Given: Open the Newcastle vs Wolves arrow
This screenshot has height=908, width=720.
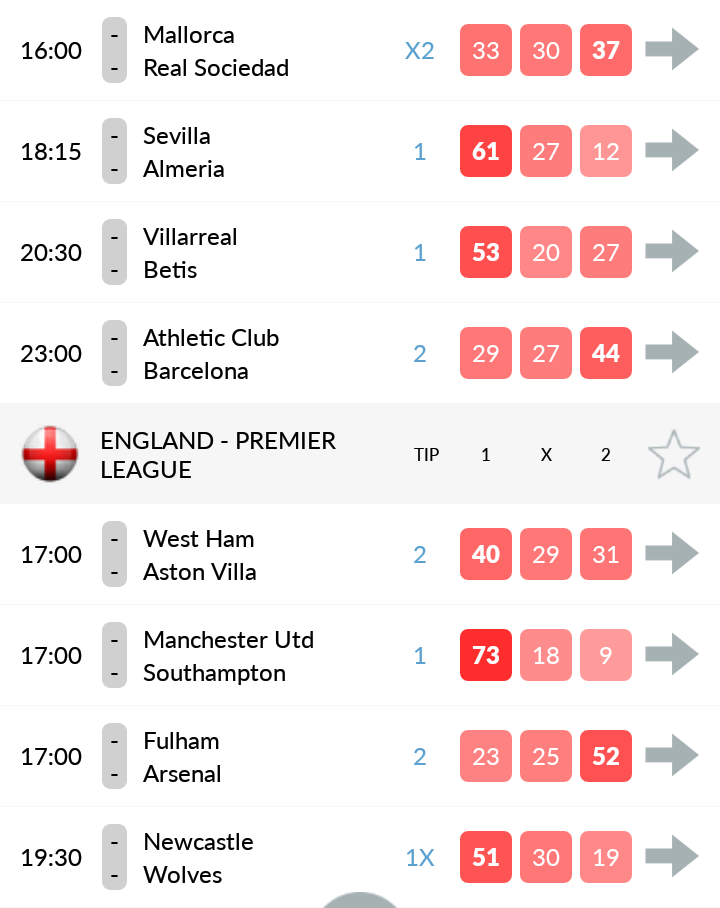Looking at the screenshot, I should pyautogui.click(x=671, y=857).
